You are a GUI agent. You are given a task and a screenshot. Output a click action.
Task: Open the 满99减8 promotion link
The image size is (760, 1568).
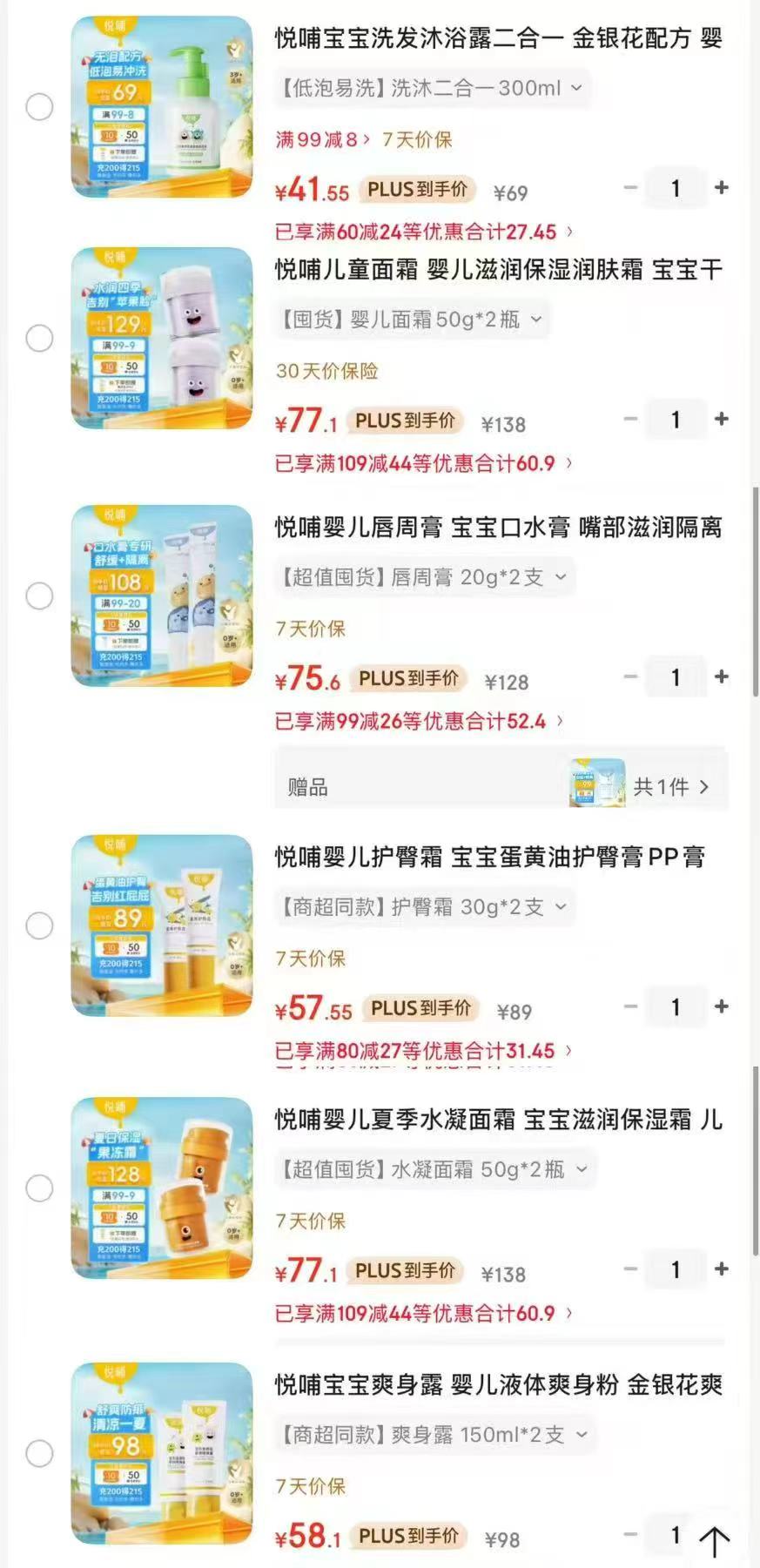point(319,140)
